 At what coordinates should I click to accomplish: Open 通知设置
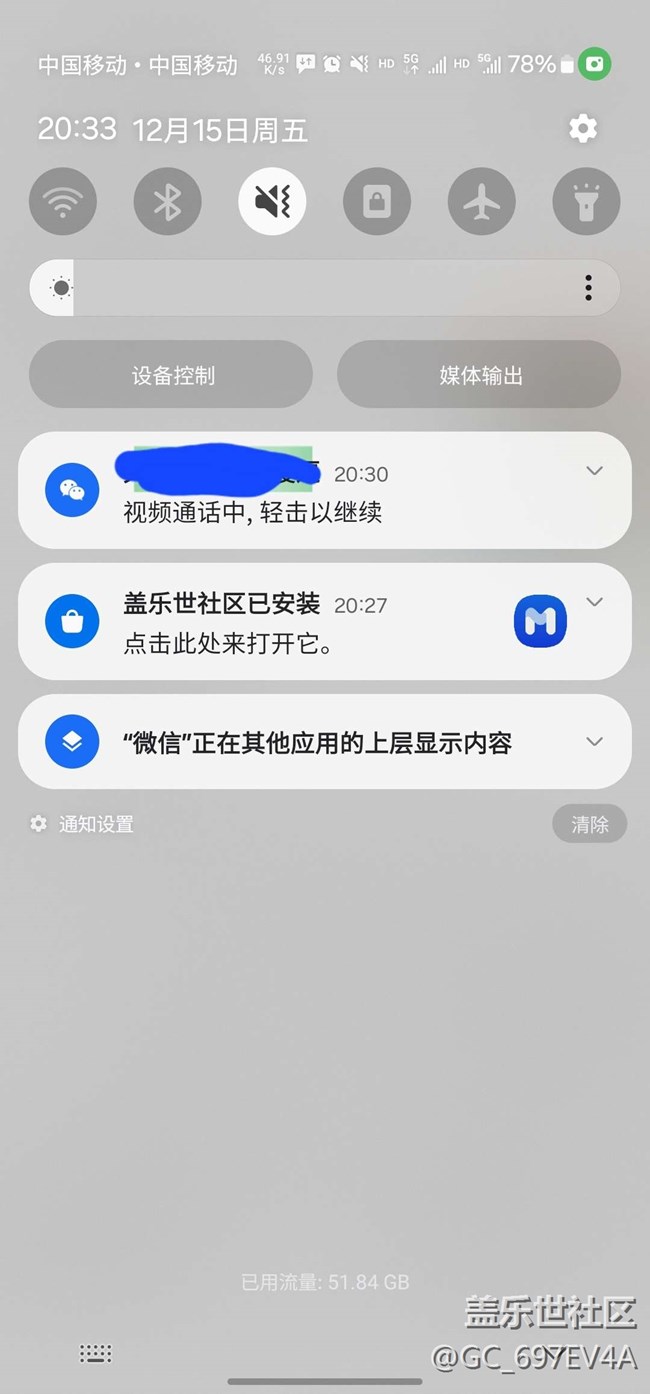82,824
